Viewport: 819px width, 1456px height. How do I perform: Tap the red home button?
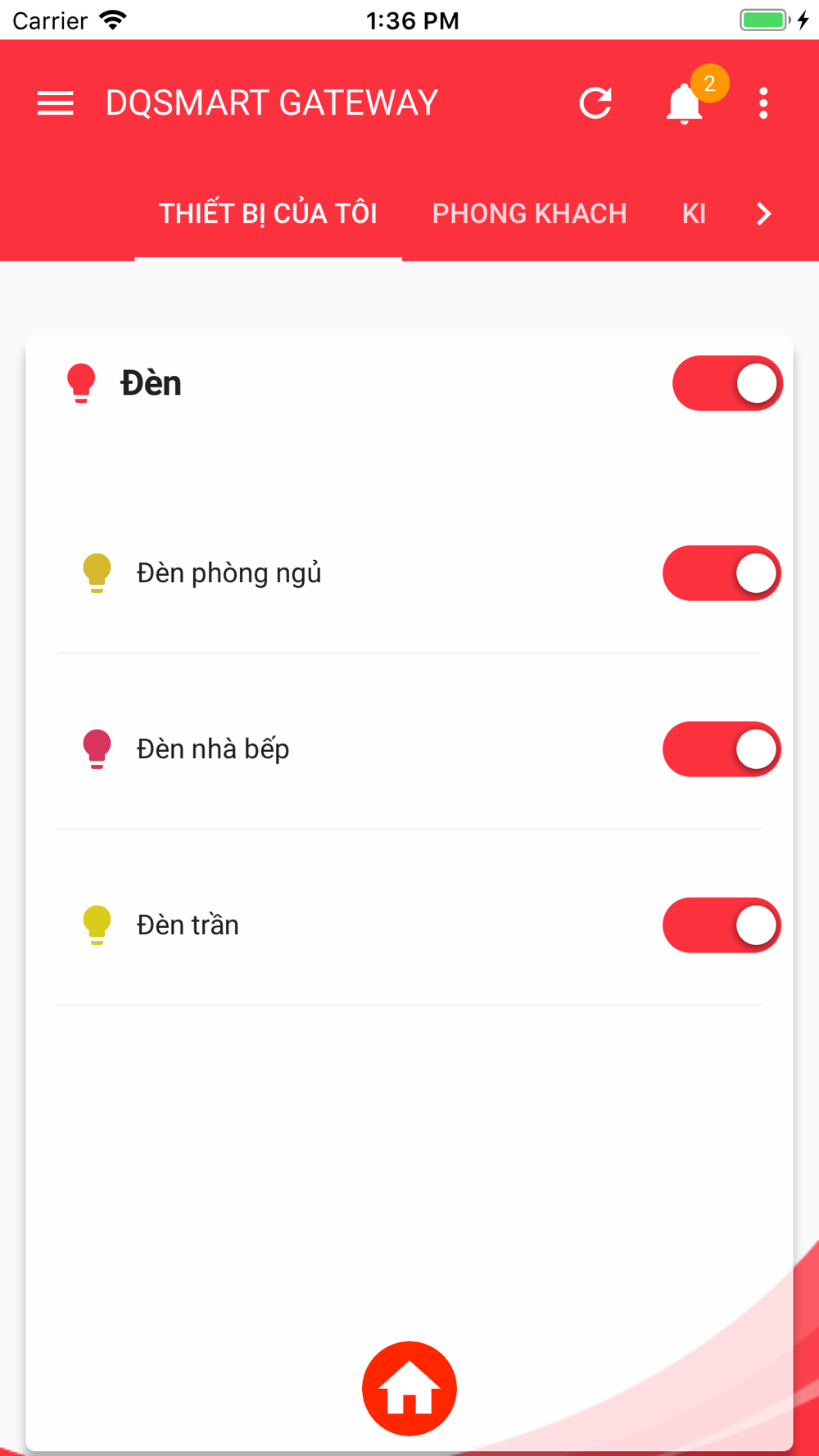point(409,1389)
